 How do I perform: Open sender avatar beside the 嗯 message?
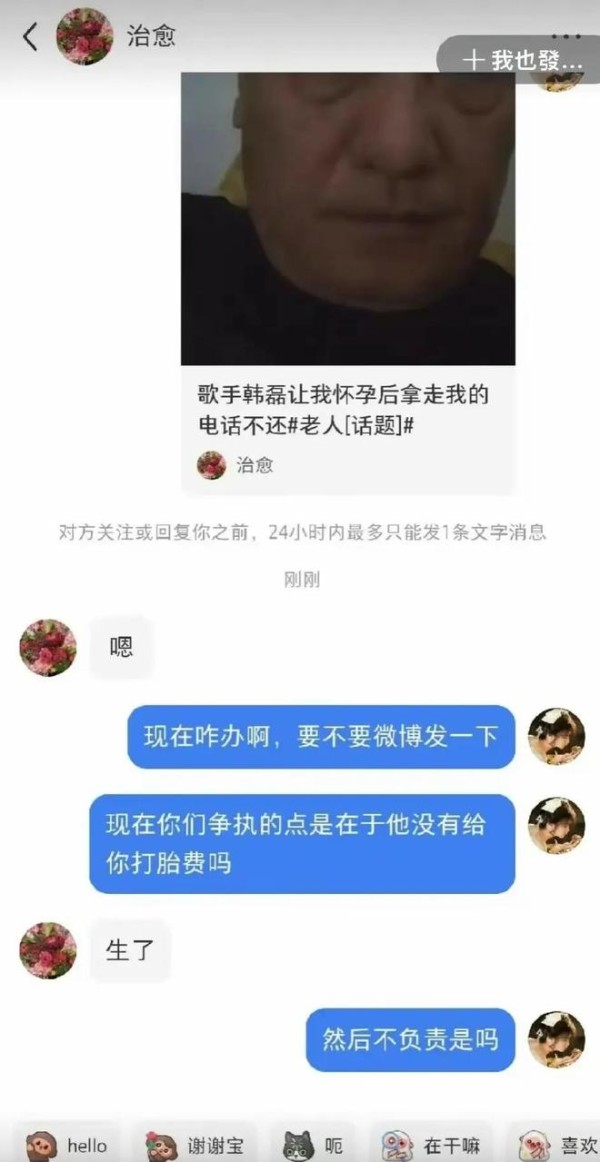click(48, 648)
